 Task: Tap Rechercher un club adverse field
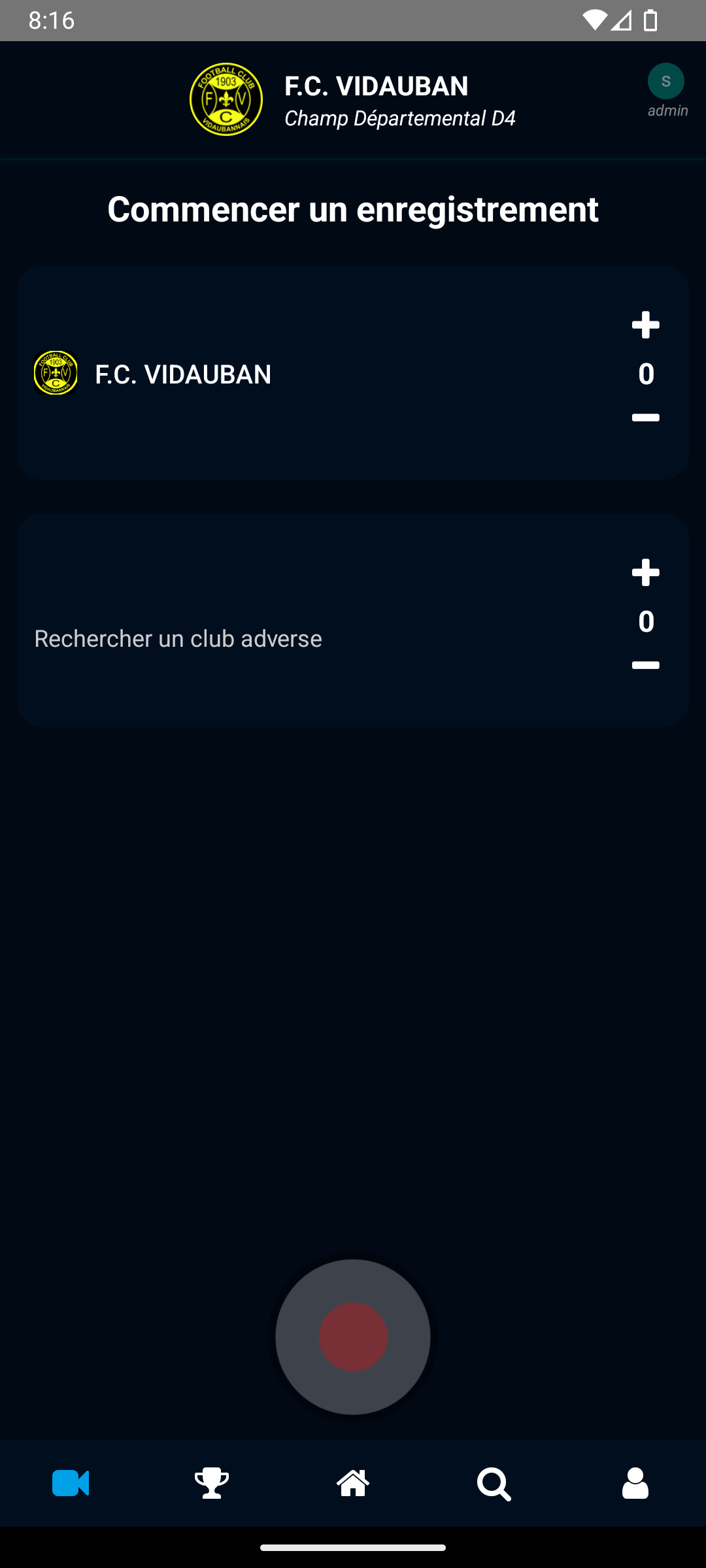pos(178,638)
